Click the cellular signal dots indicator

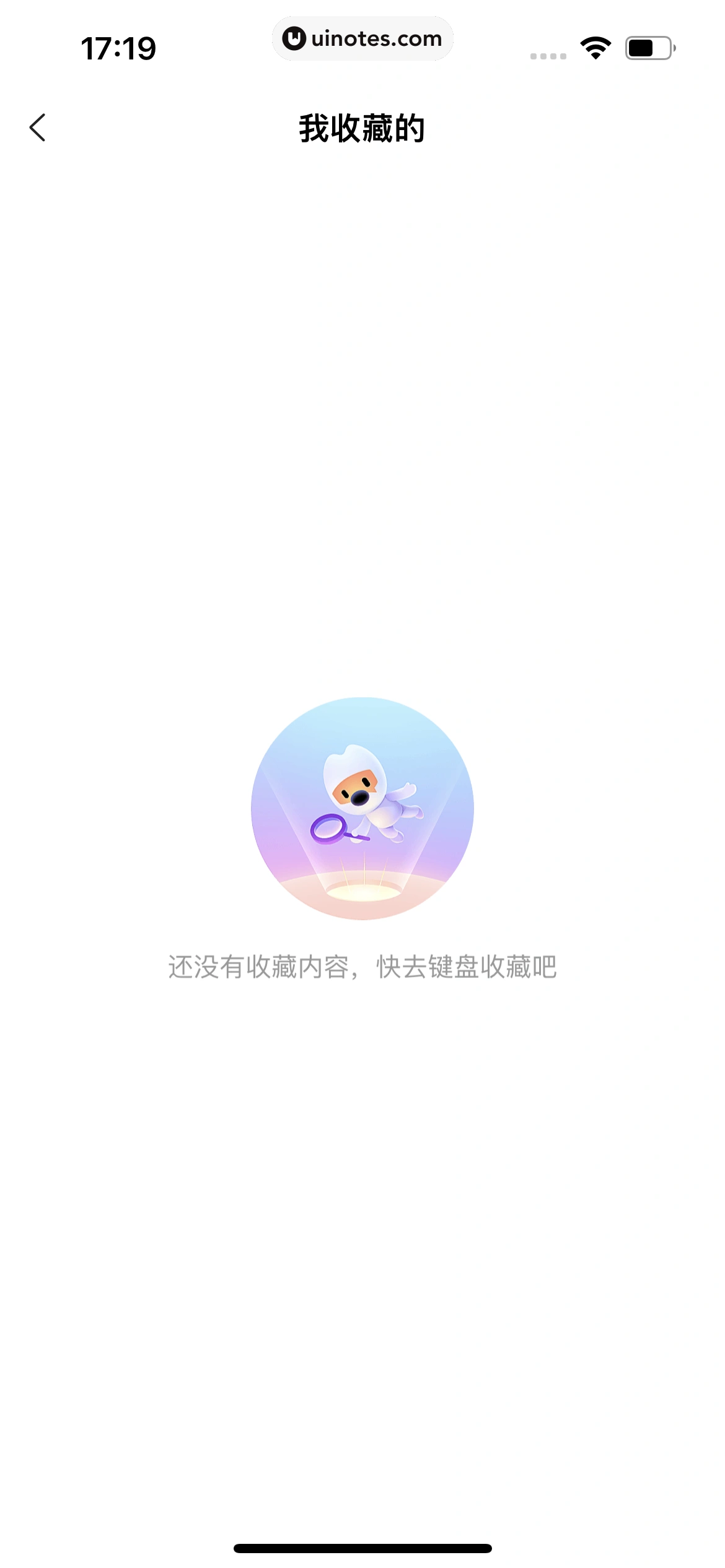pyautogui.click(x=548, y=54)
